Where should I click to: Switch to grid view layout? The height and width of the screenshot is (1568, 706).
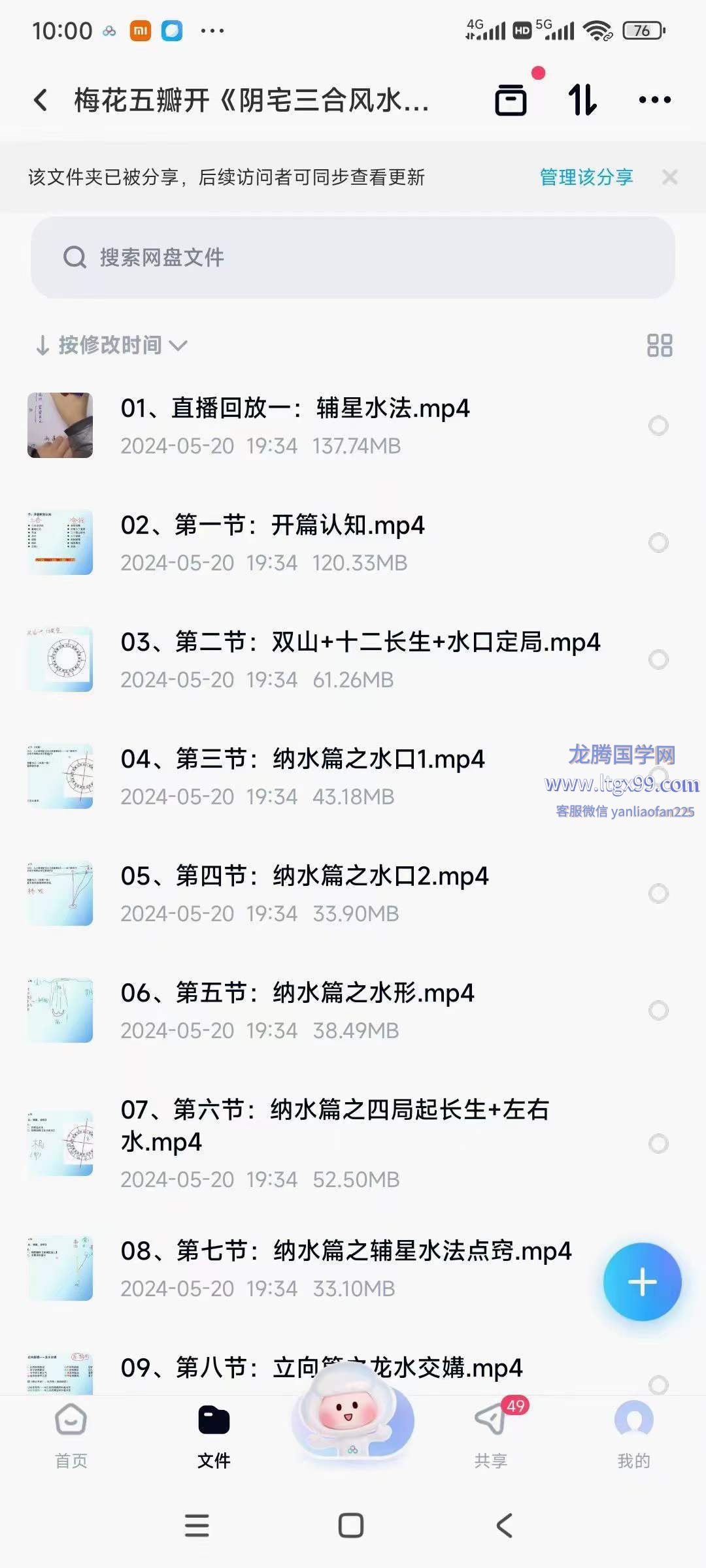(x=659, y=345)
